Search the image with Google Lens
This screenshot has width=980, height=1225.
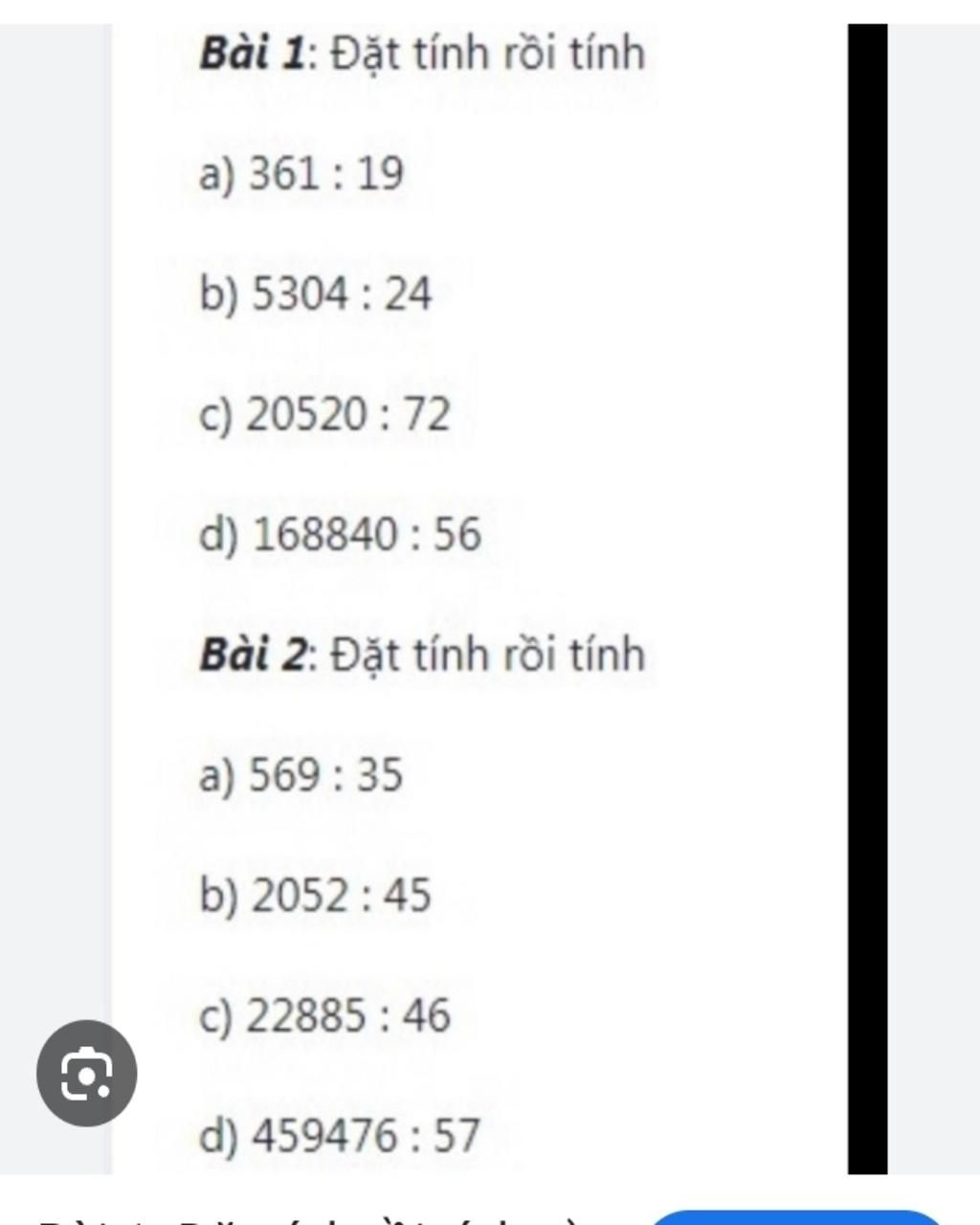tap(86, 1073)
